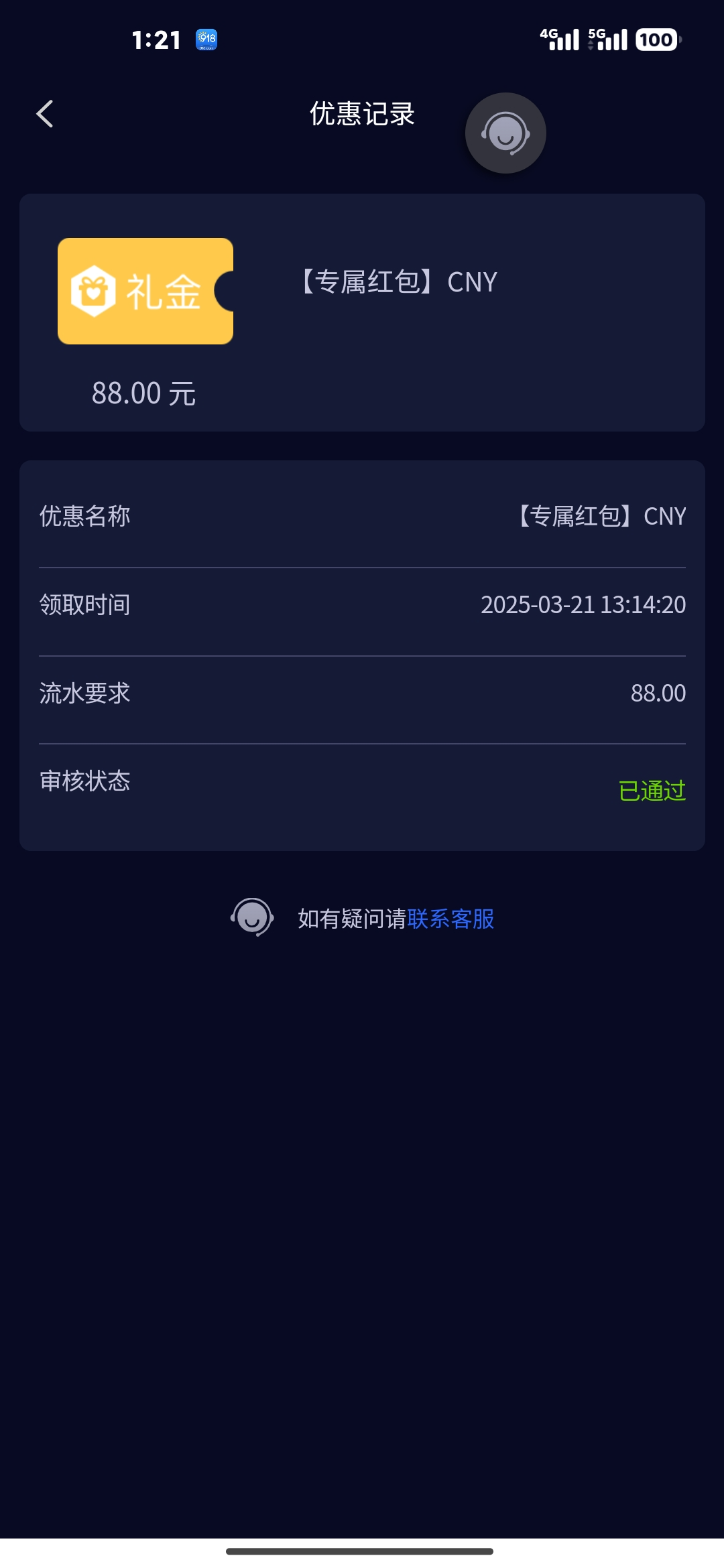Screen dimensions: 724x1568
Task: Tap the 流水要求 row showing 88.00
Action: tap(362, 694)
